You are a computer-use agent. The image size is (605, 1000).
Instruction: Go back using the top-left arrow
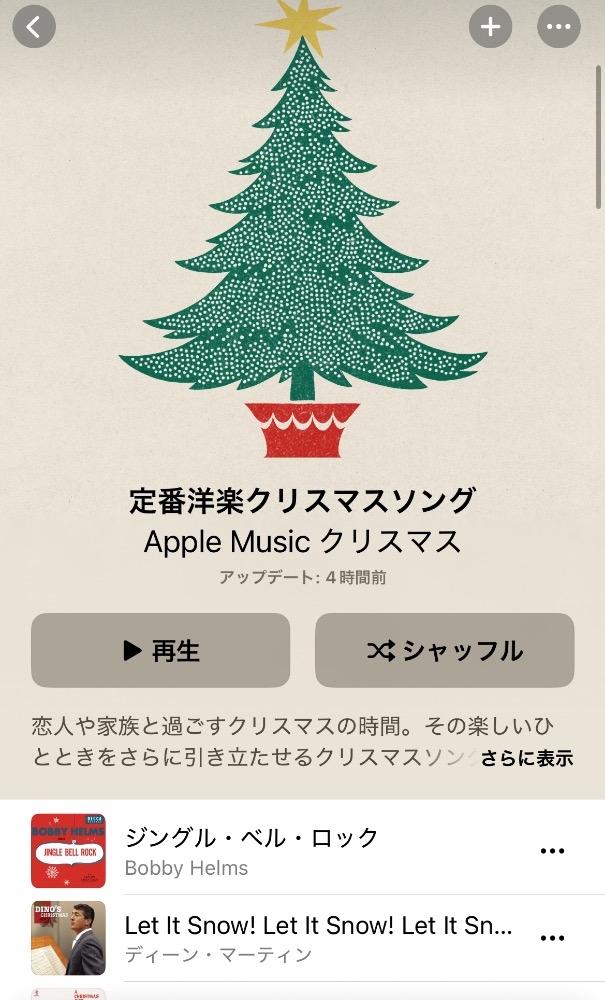[34, 27]
